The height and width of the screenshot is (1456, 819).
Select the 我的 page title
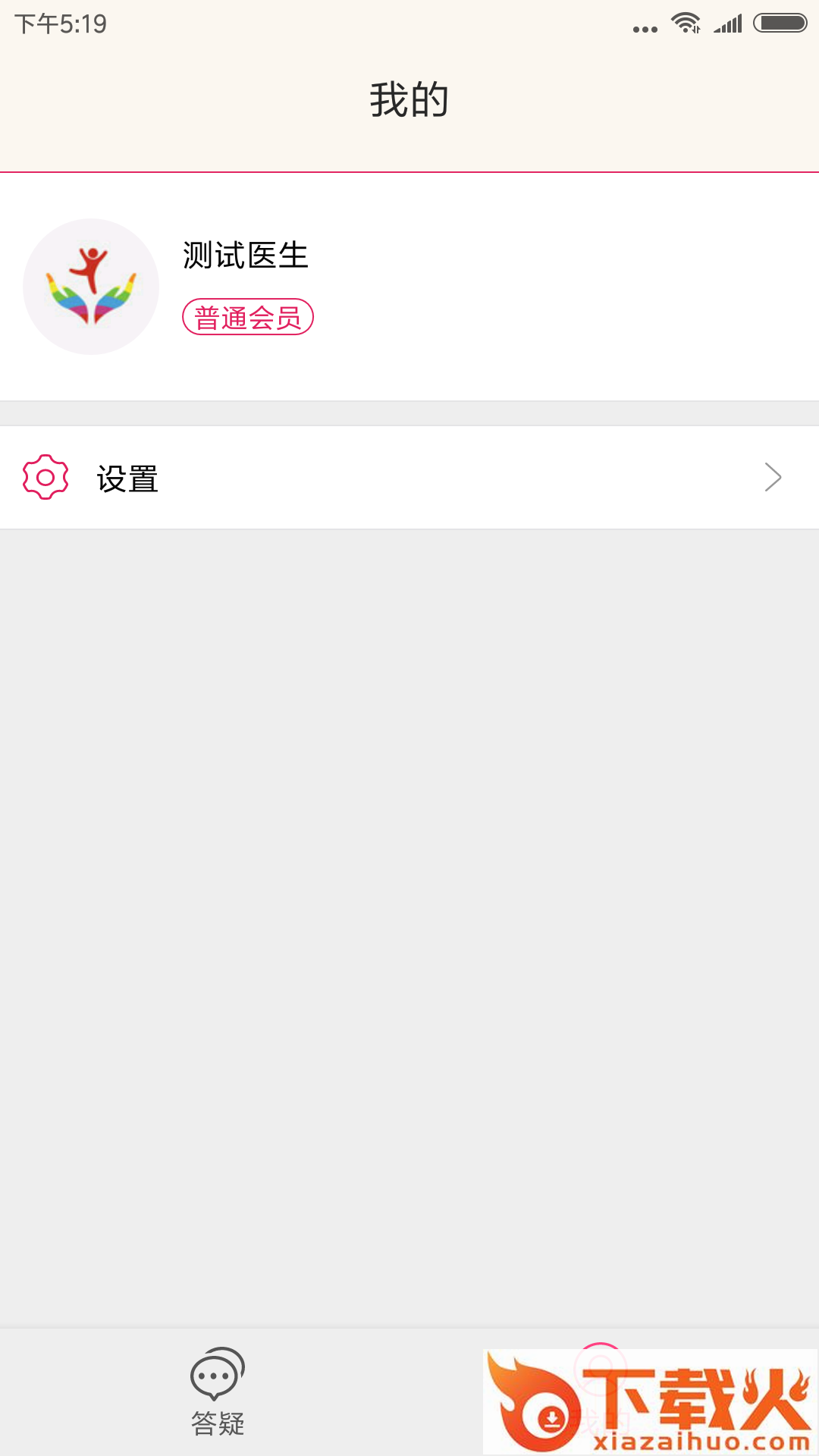pos(409,98)
